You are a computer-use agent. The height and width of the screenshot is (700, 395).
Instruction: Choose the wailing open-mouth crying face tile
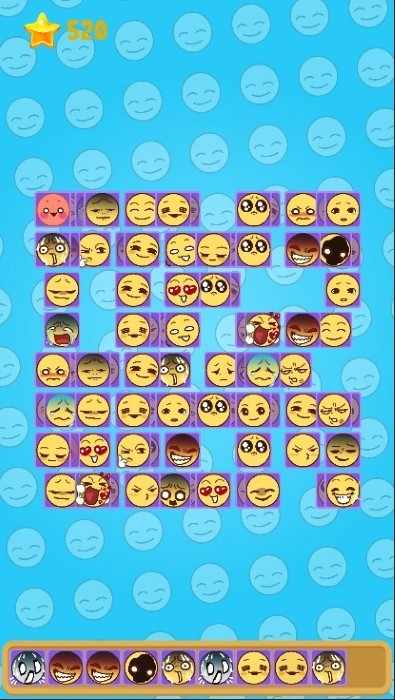point(62,329)
